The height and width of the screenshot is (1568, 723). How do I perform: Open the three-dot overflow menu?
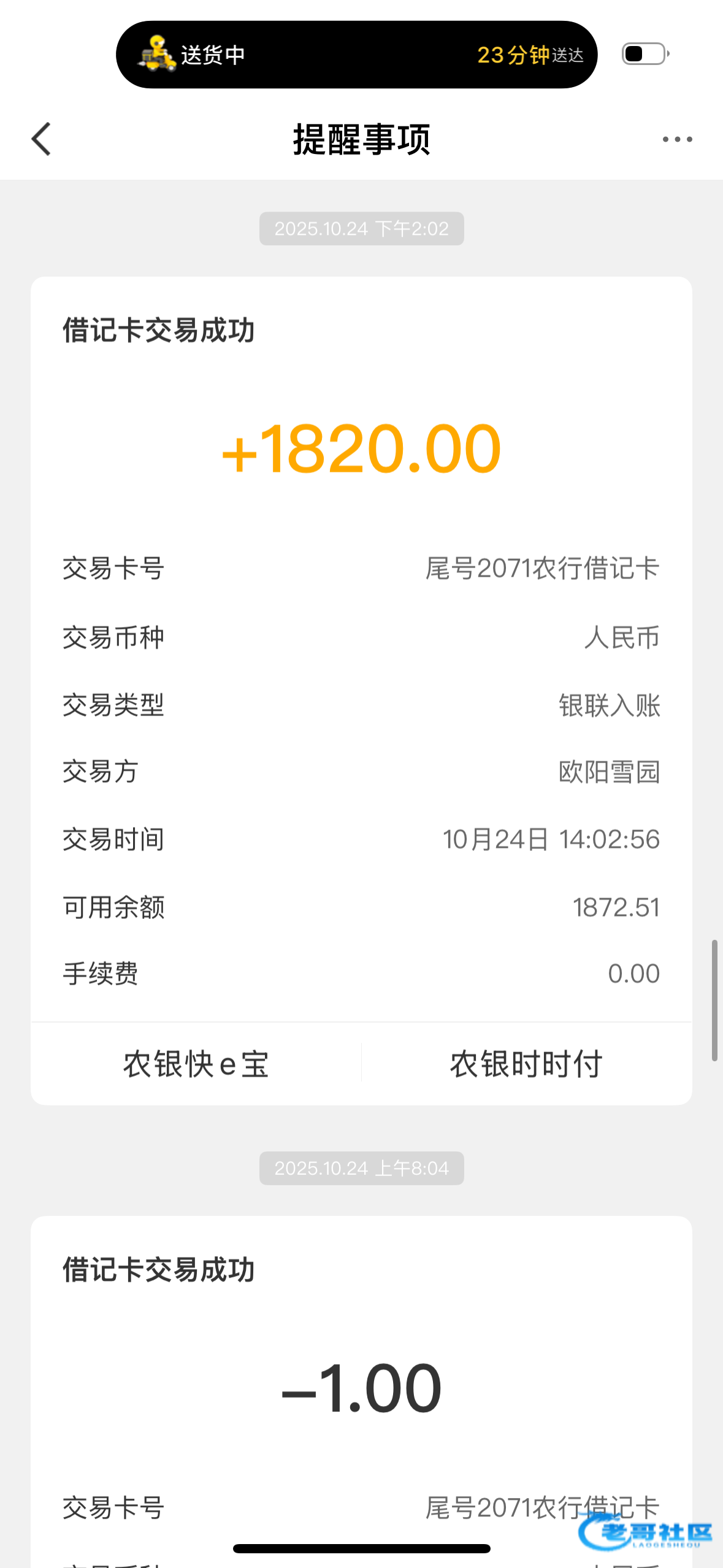point(677,140)
